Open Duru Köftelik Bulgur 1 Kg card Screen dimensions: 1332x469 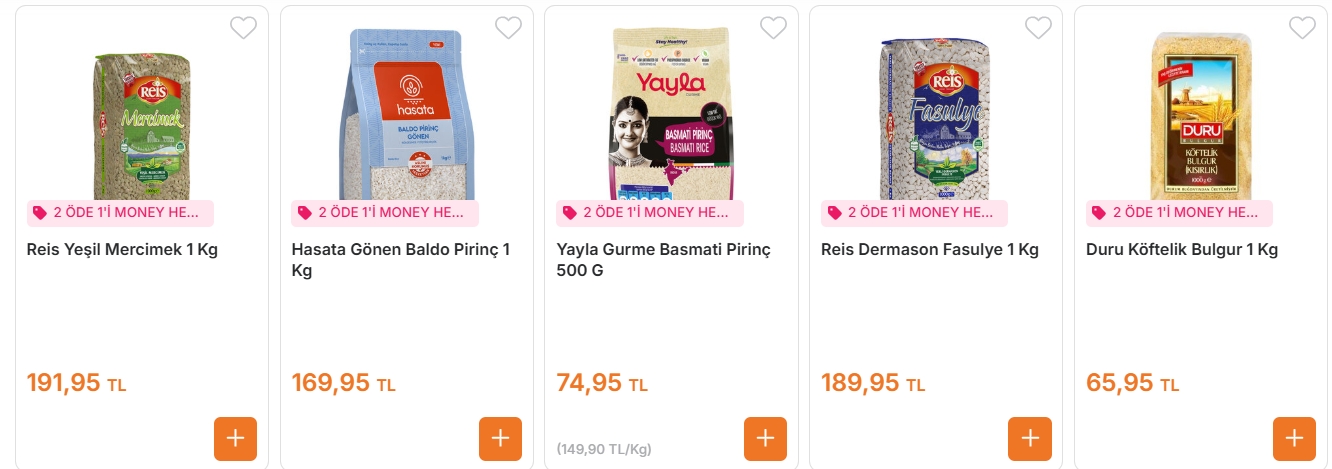1181,250
